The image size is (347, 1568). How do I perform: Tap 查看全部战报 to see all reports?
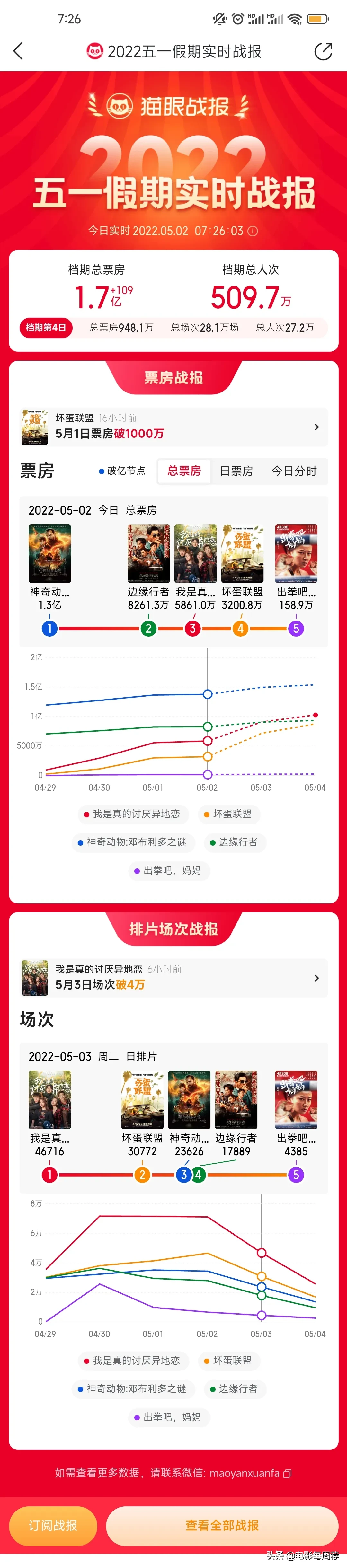222,1525
